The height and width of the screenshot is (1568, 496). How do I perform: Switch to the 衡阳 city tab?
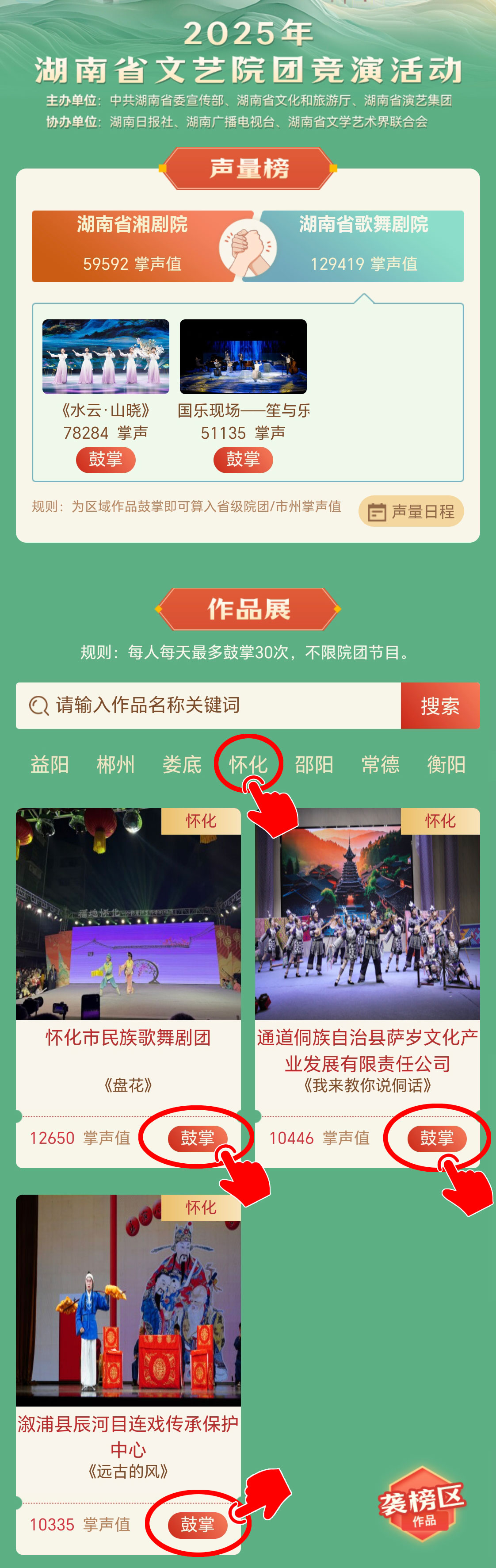tap(446, 764)
